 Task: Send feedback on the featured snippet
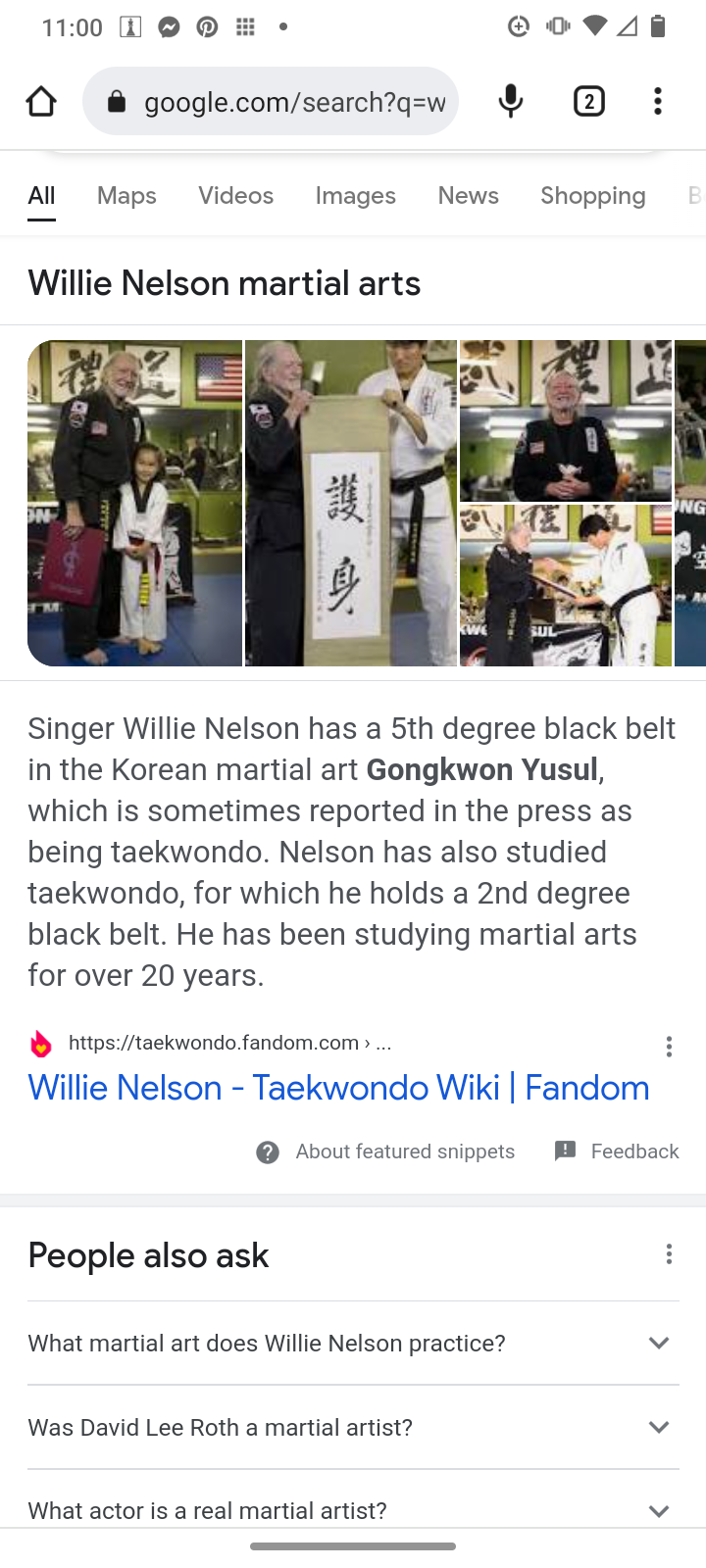pos(617,1151)
